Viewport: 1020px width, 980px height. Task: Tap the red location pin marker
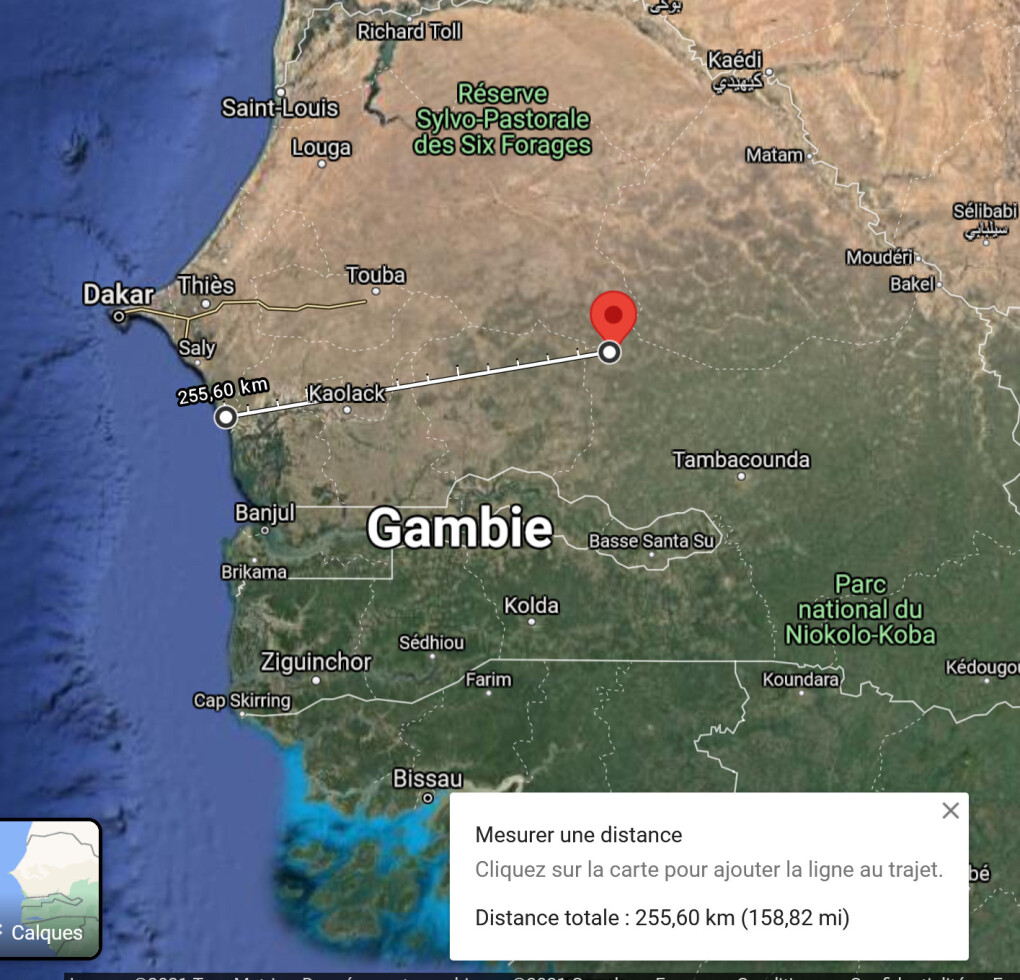click(613, 315)
